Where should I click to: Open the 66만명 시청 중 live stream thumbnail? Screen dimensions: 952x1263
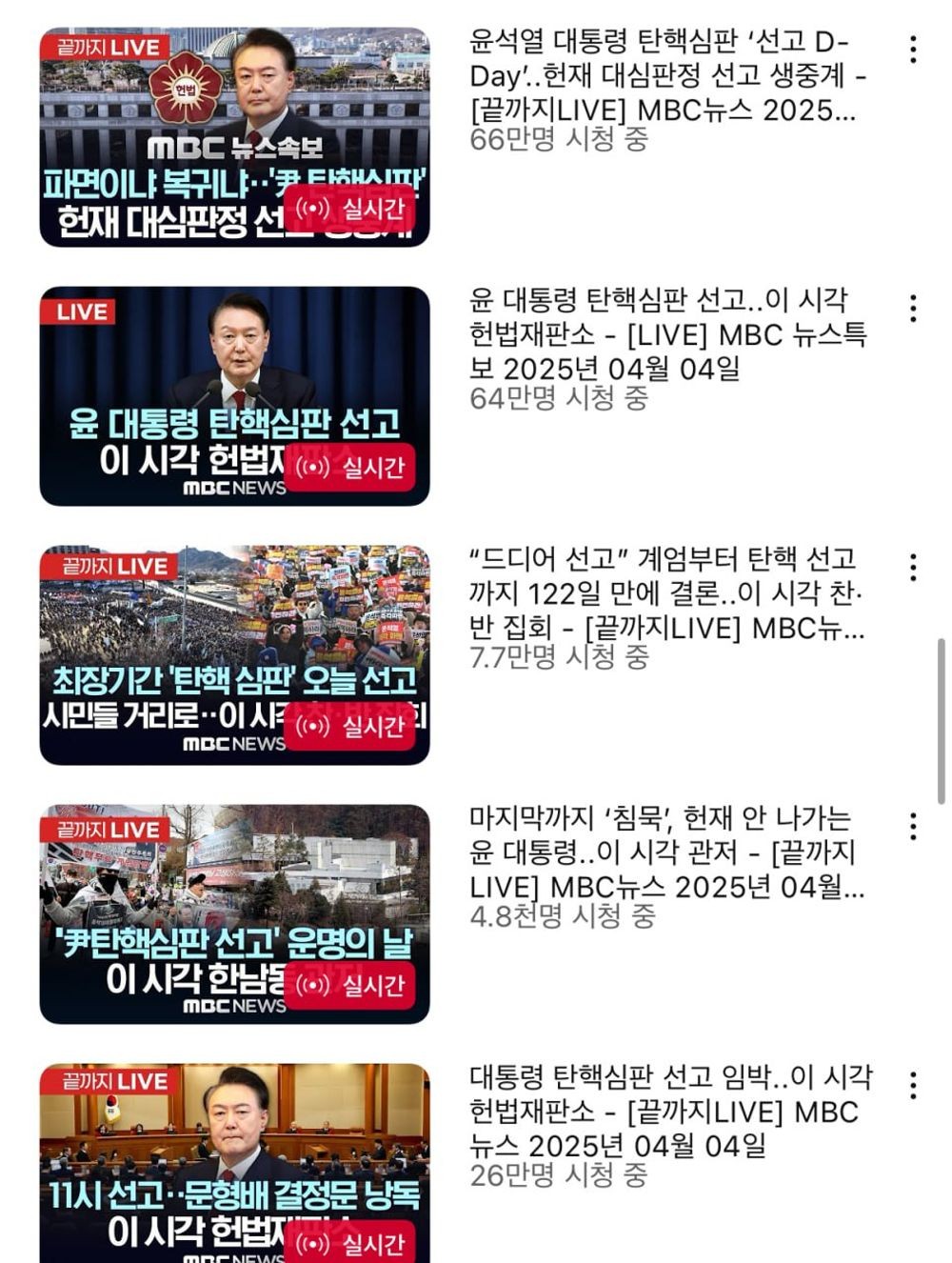coord(234,137)
